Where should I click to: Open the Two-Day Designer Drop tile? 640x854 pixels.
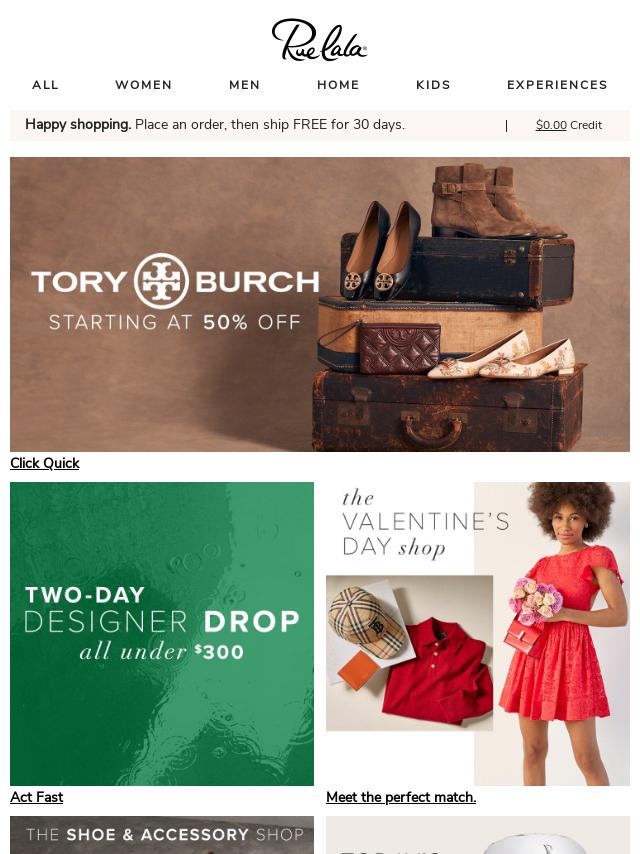pyautogui.click(x=162, y=633)
